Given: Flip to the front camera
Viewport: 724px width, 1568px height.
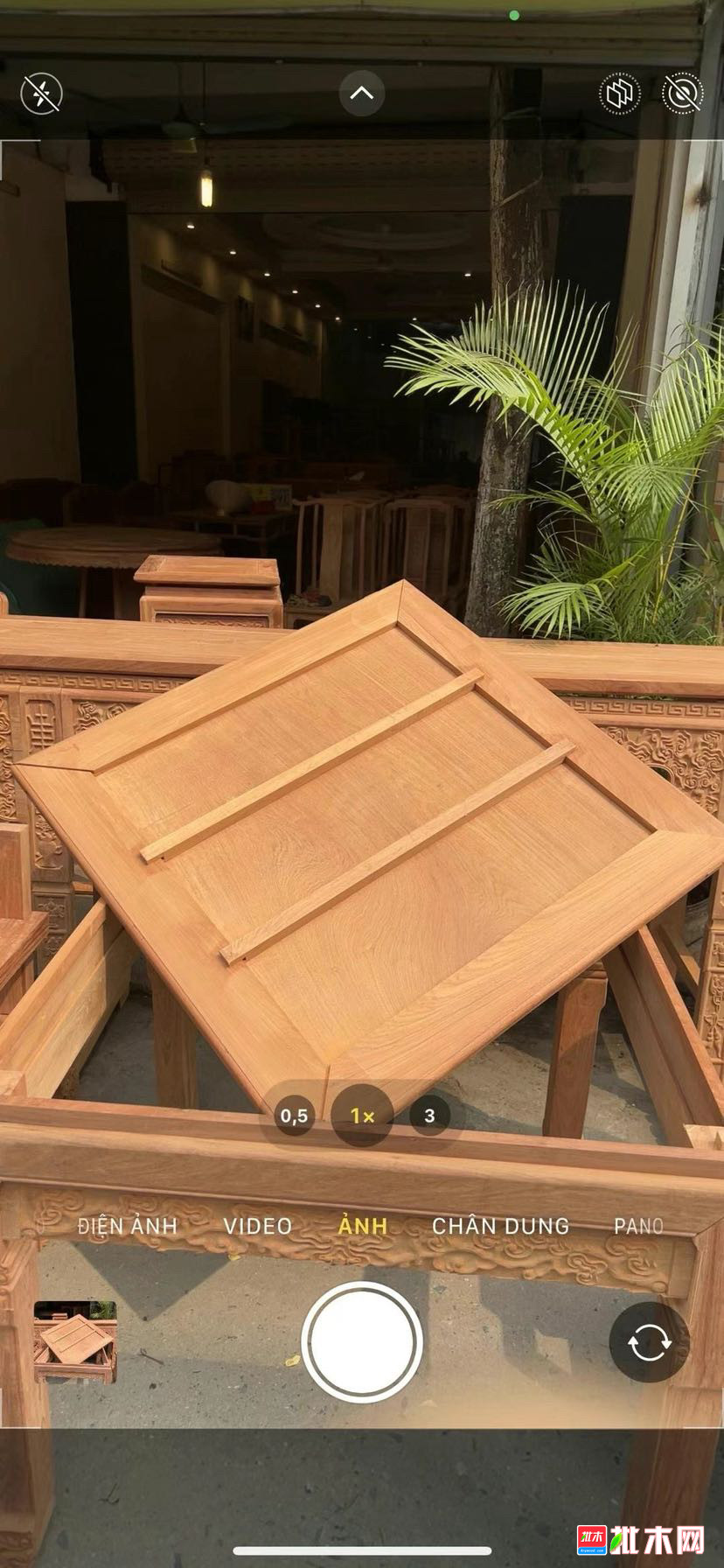Looking at the screenshot, I should 649,1342.
